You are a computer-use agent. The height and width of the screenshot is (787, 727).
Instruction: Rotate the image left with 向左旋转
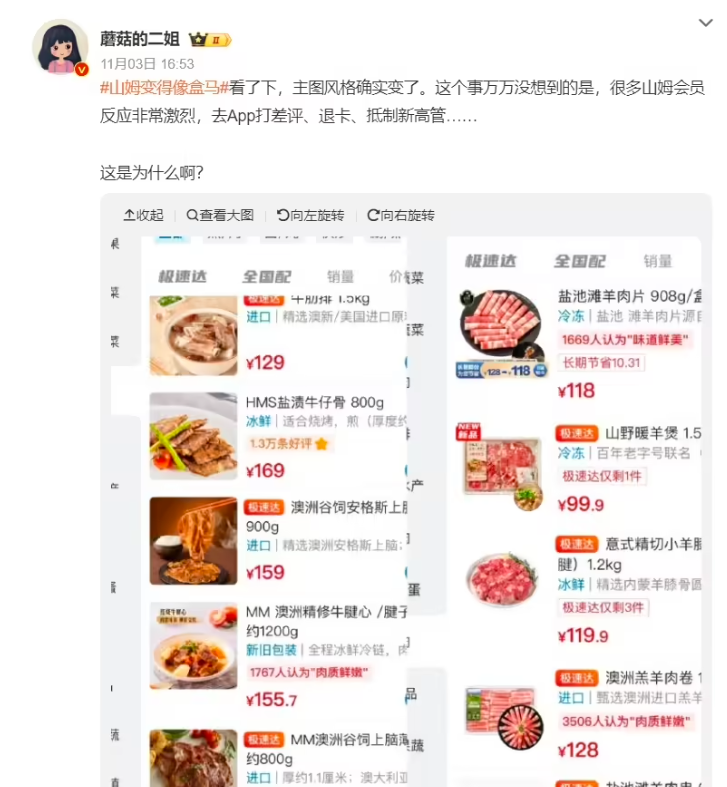pos(310,215)
